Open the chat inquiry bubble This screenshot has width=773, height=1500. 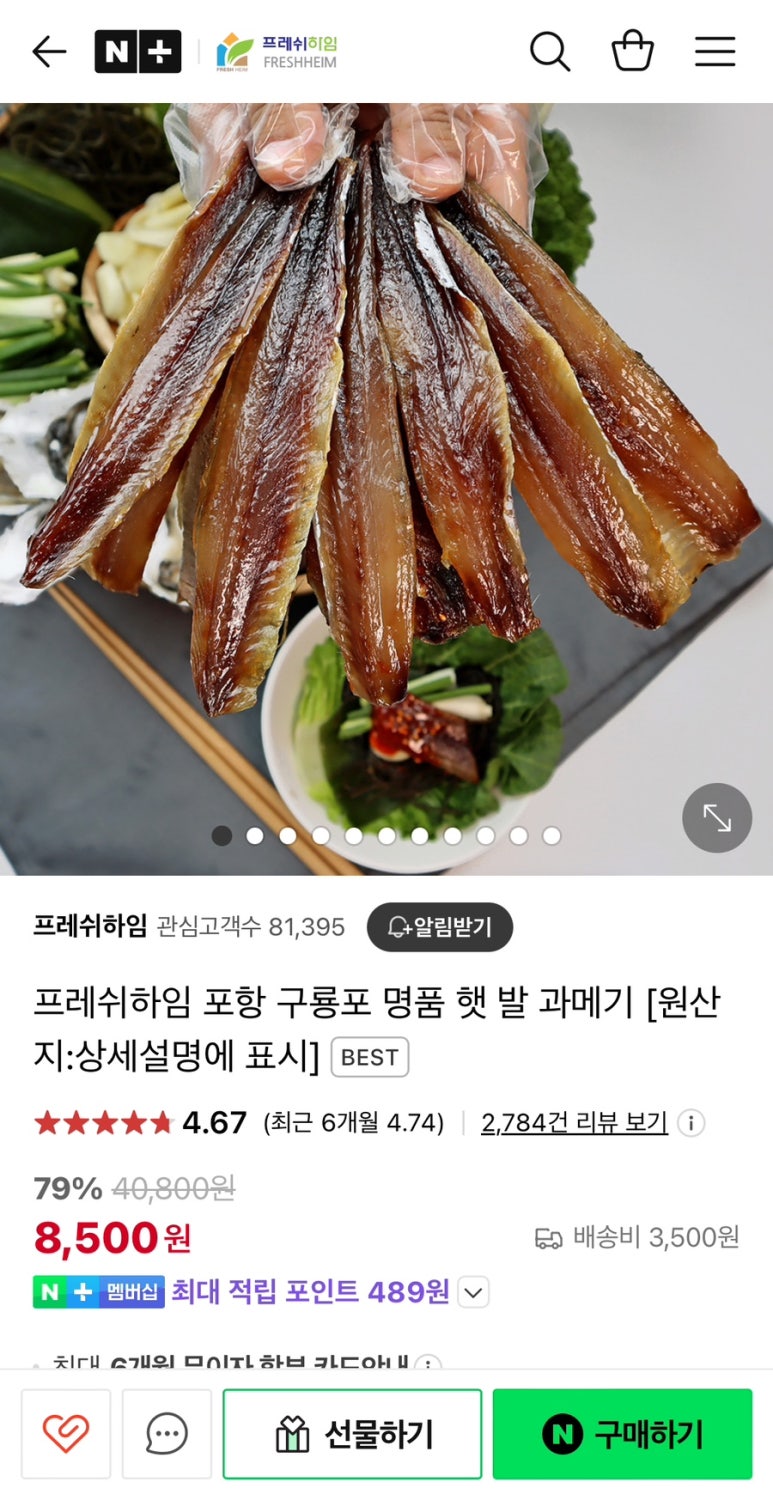167,1434
